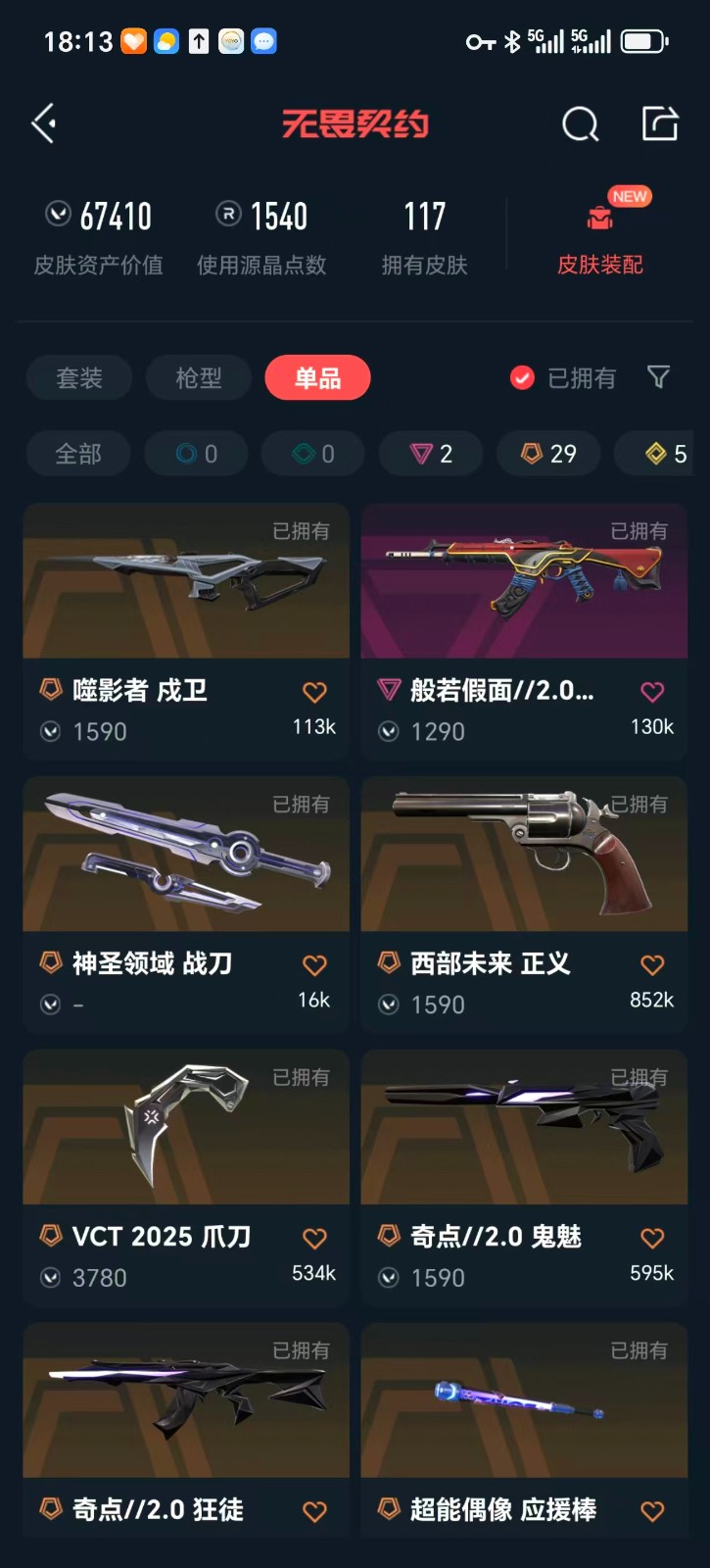The height and width of the screenshot is (1568, 710).
Task: Filter by the orange tier chip showing 29
Action: pos(548,454)
